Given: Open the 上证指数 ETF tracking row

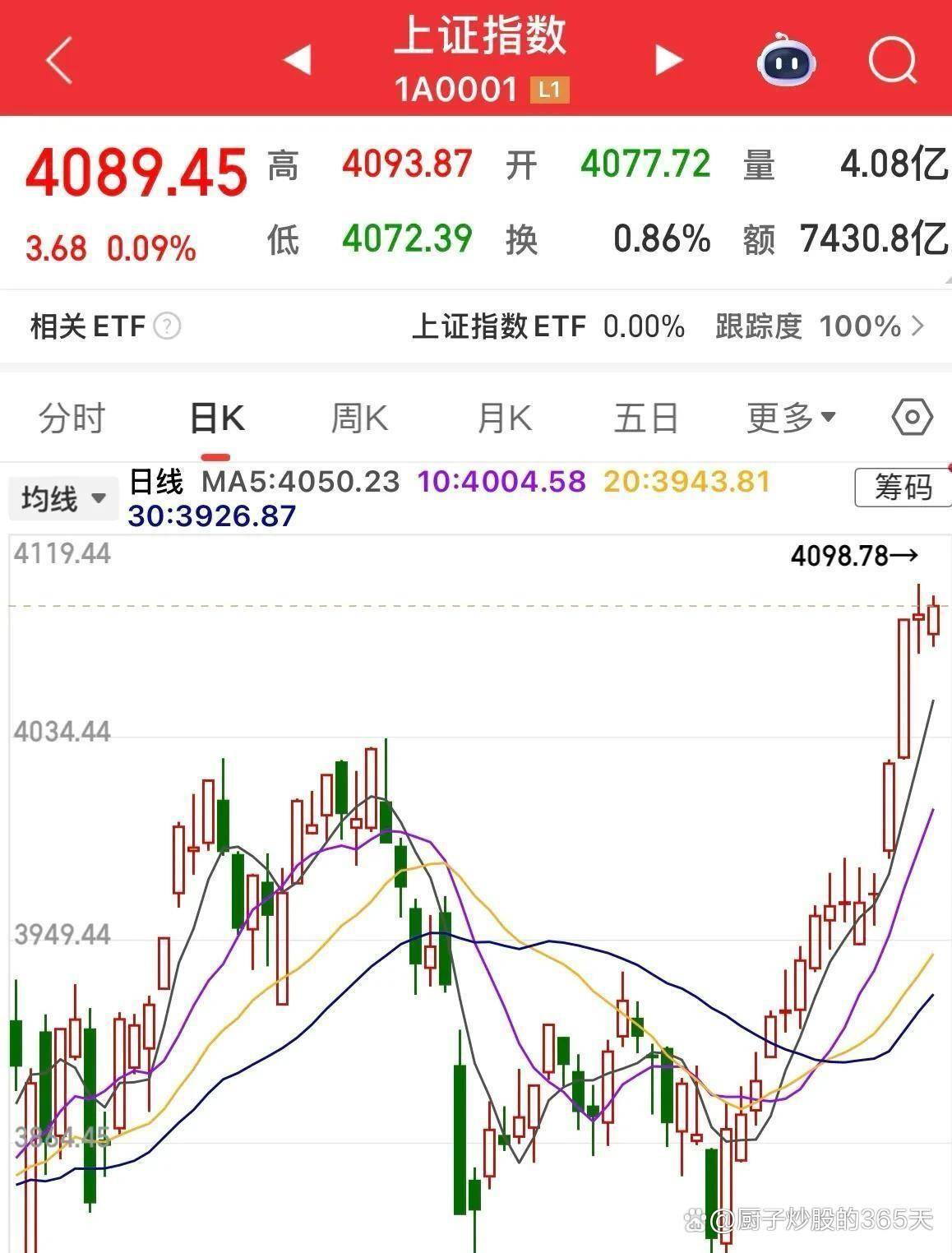Looking at the screenshot, I should click(666, 326).
